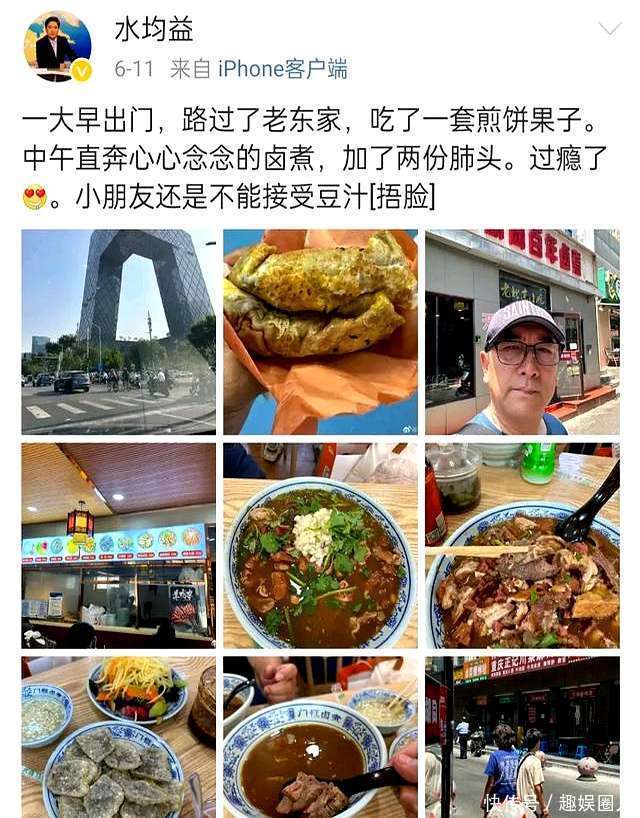Open 水均益's profile avatar
This screenshot has height=818, width=640.
click(57, 45)
